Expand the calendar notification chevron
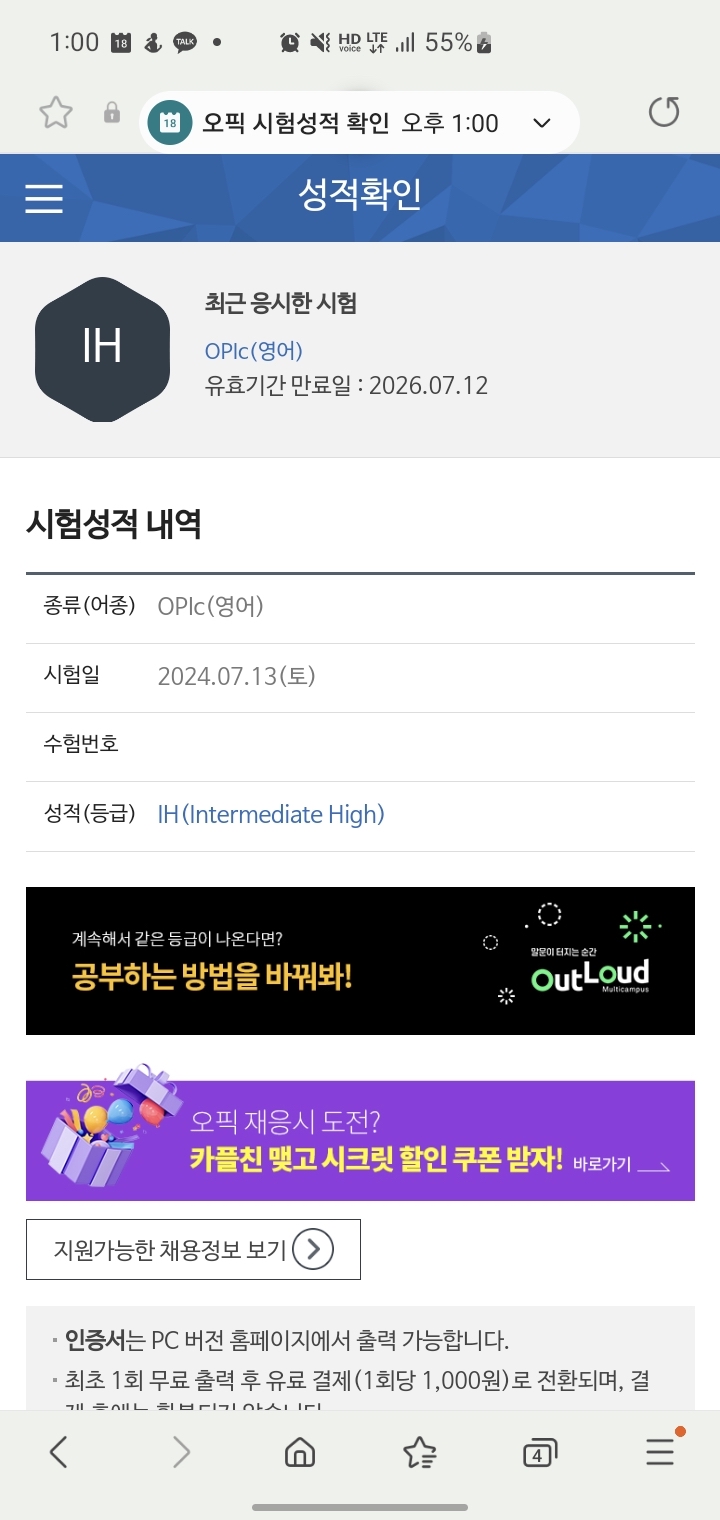Image resolution: width=720 pixels, height=1520 pixels. 542,123
